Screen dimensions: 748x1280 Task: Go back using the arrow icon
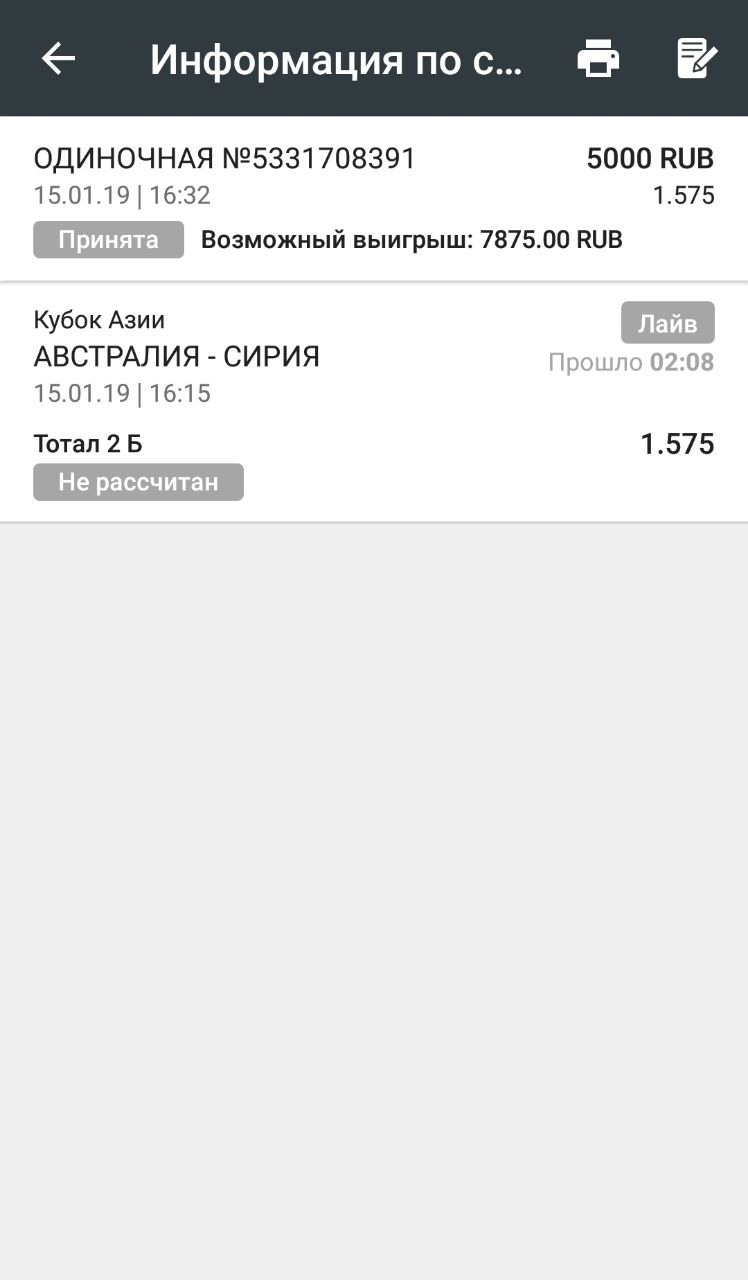pyautogui.click(x=58, y=59)
